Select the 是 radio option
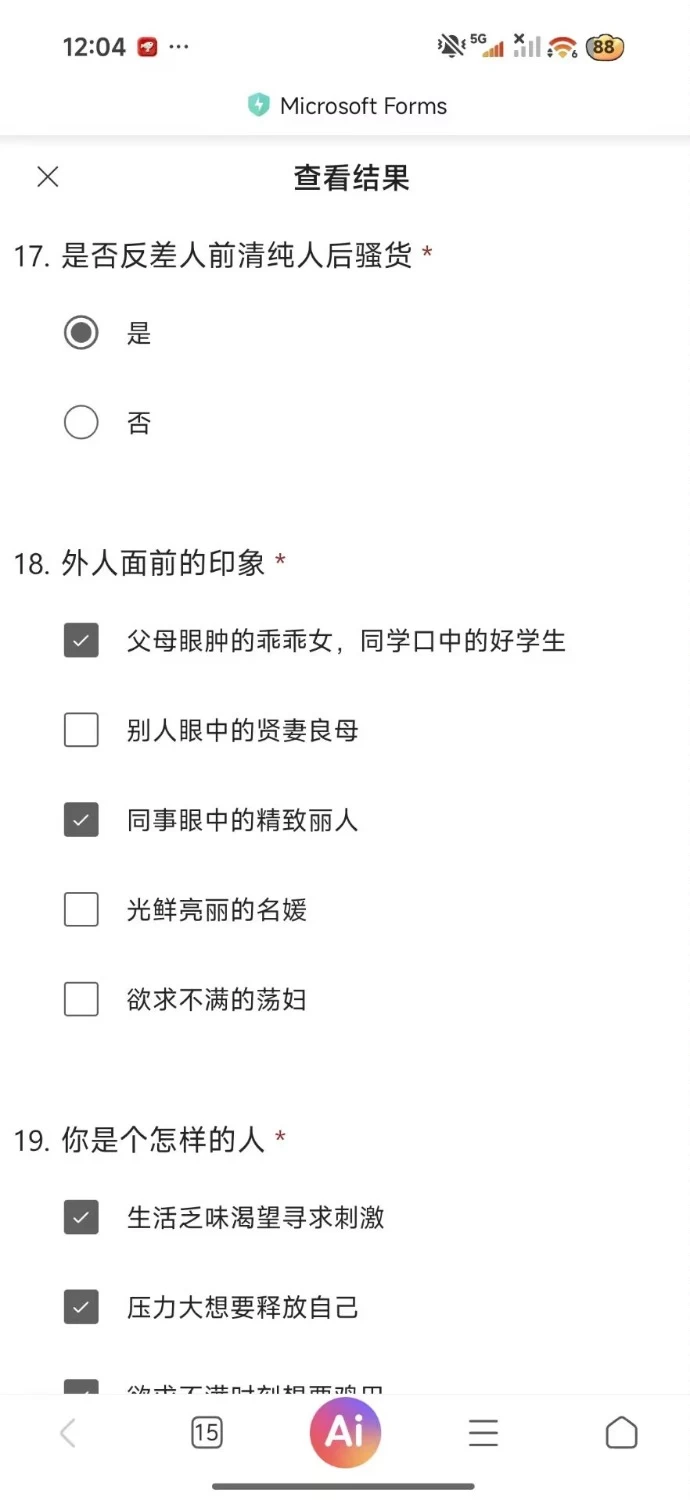 [x=81, y=332]
